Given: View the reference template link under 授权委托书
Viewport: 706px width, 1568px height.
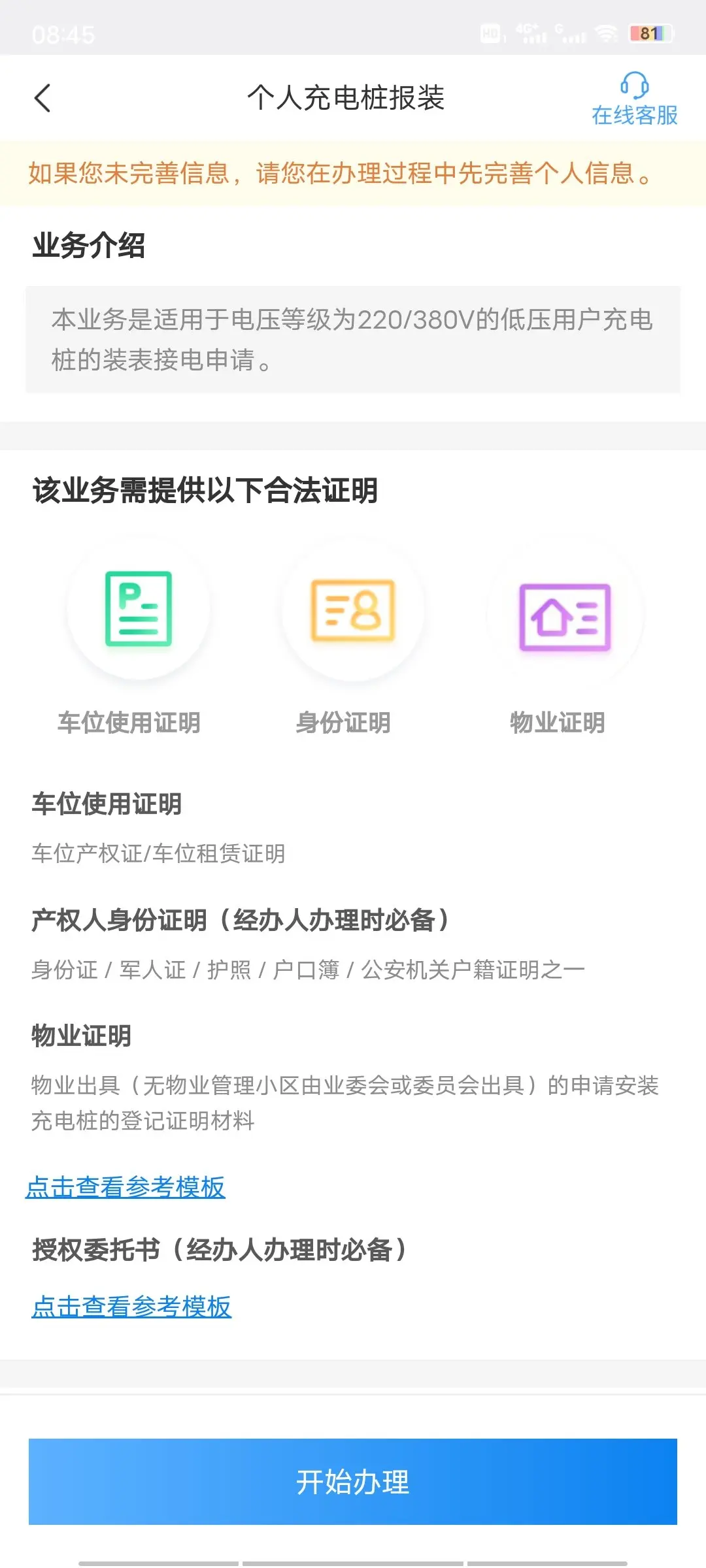Looking at the screenshot, I should [131, 1307].
